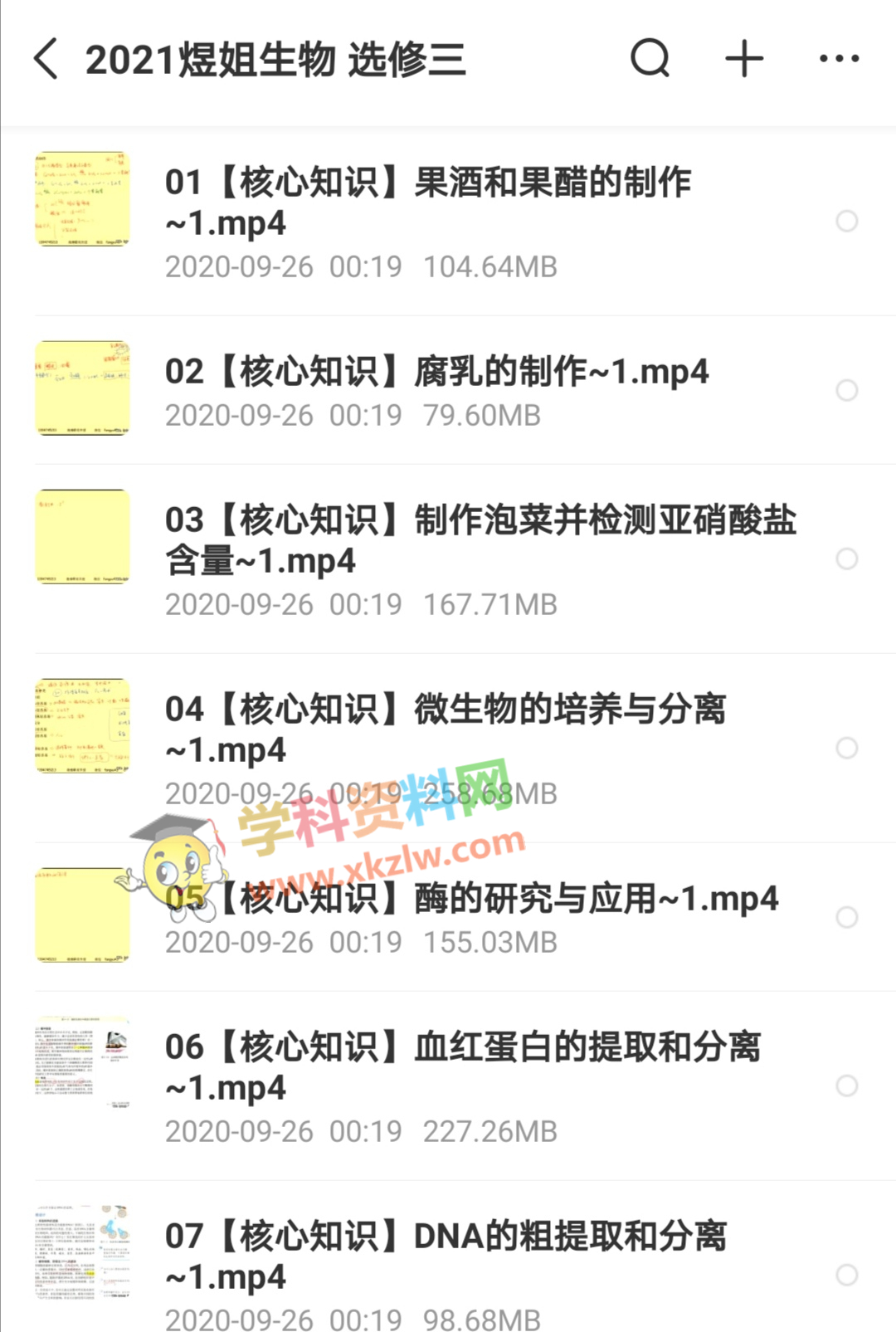Mark the checkbox for 02 腐乳的制作

point(846,390)
